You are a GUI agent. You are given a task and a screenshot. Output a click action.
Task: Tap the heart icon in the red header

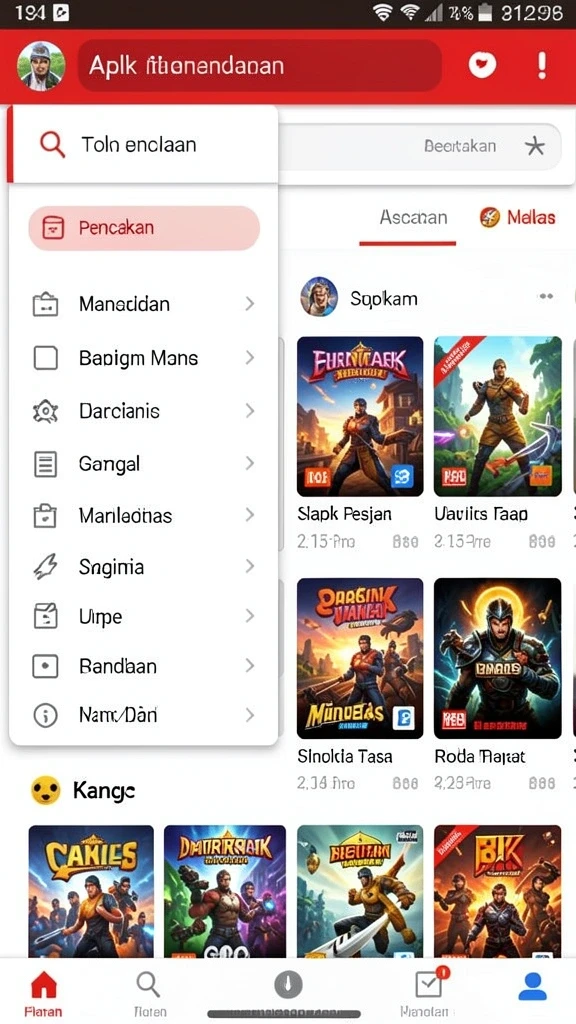[482, 65]
